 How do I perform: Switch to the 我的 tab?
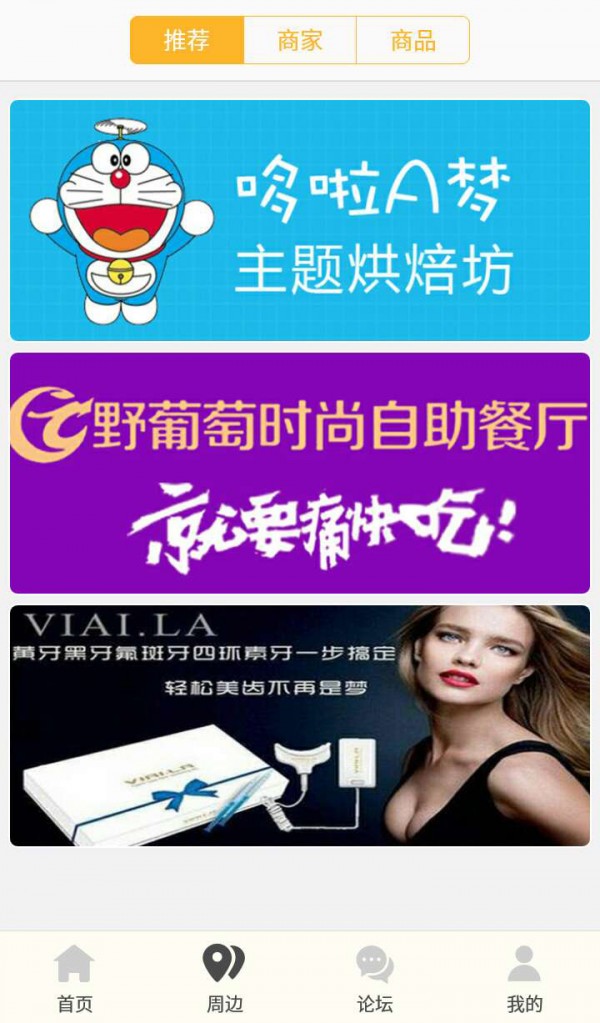click(524, 978)
